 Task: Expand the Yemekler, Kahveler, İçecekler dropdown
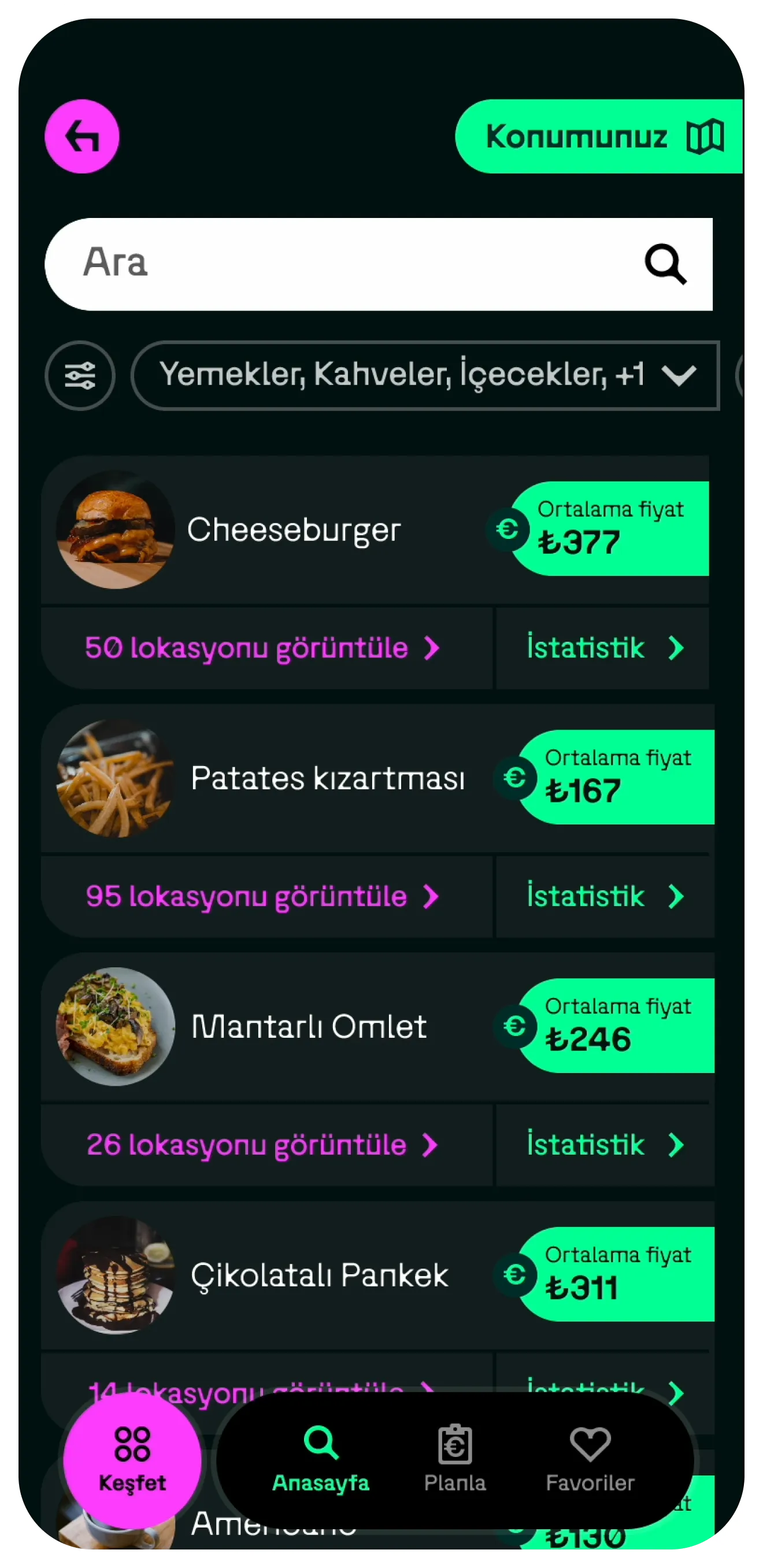click(425, 376)
